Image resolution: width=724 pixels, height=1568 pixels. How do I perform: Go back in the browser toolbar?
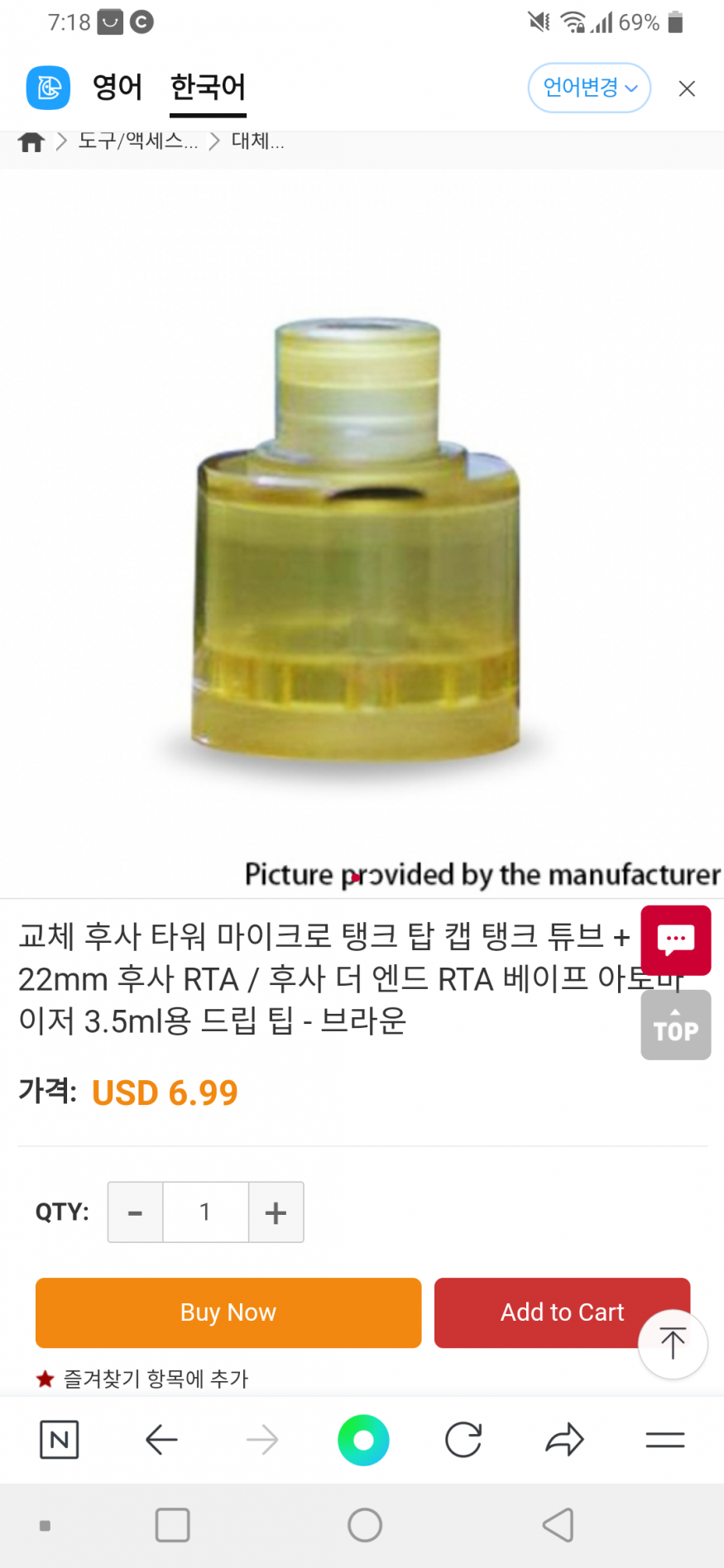(x=161, y=1440)
